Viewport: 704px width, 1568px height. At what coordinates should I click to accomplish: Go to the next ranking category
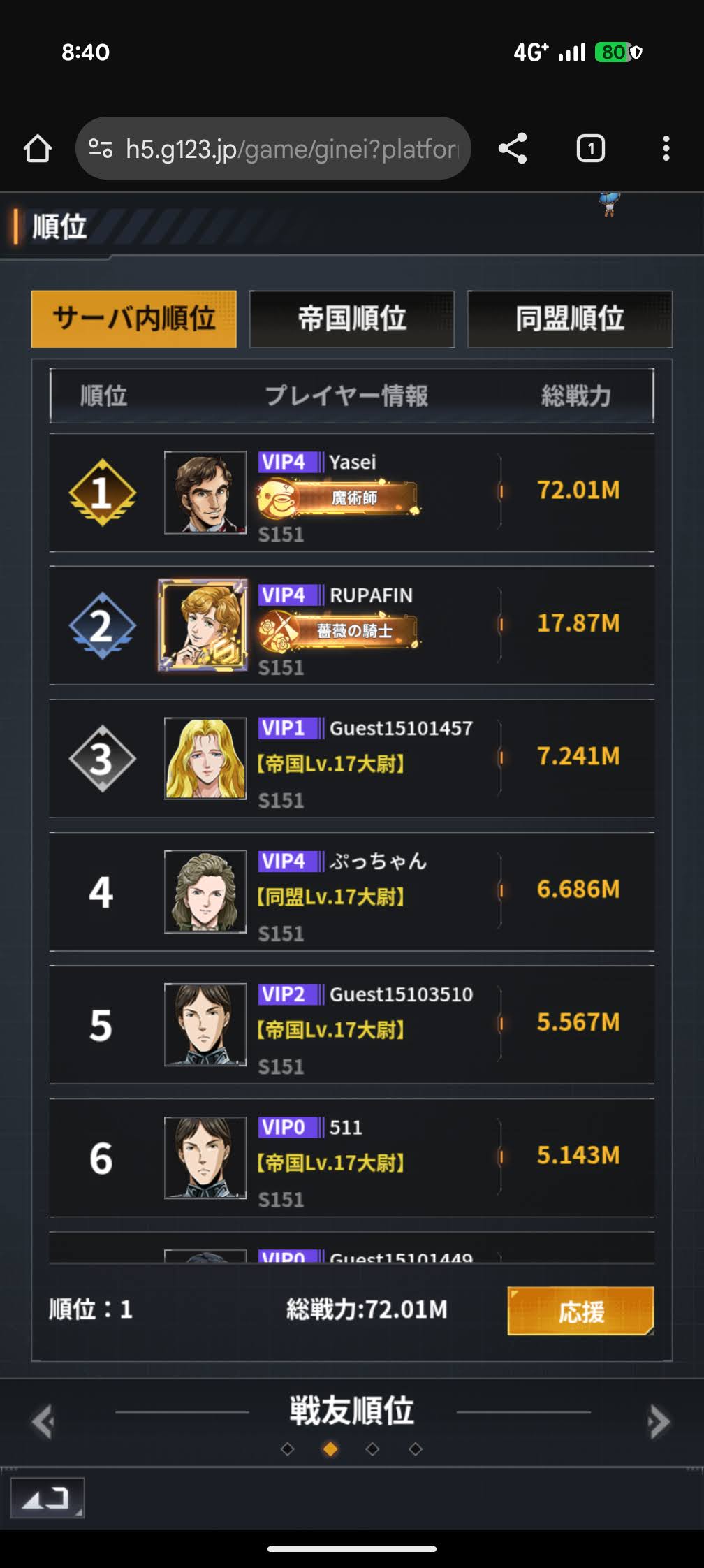tap(659, 1421)
